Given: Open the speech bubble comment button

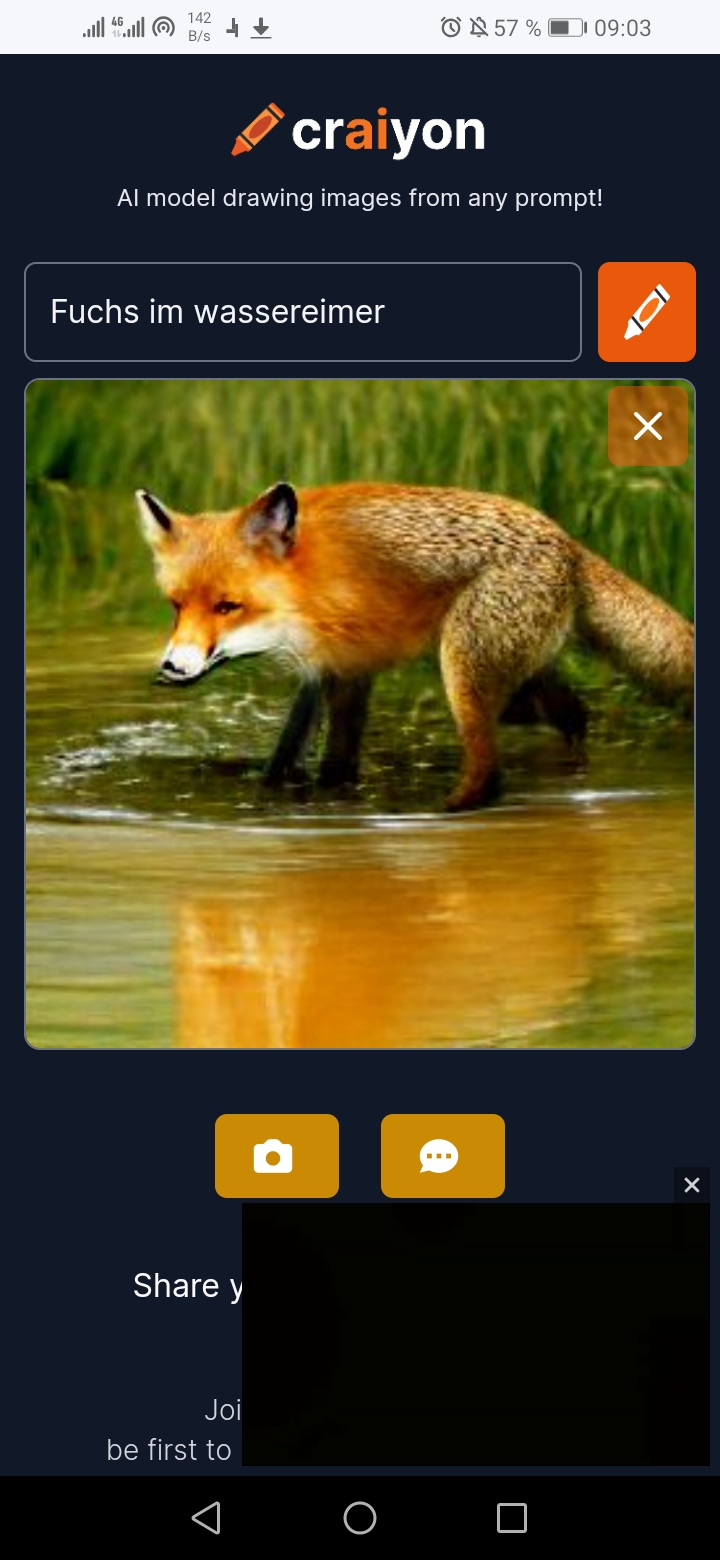Looking at the screenshot, I should (443, 1156).
